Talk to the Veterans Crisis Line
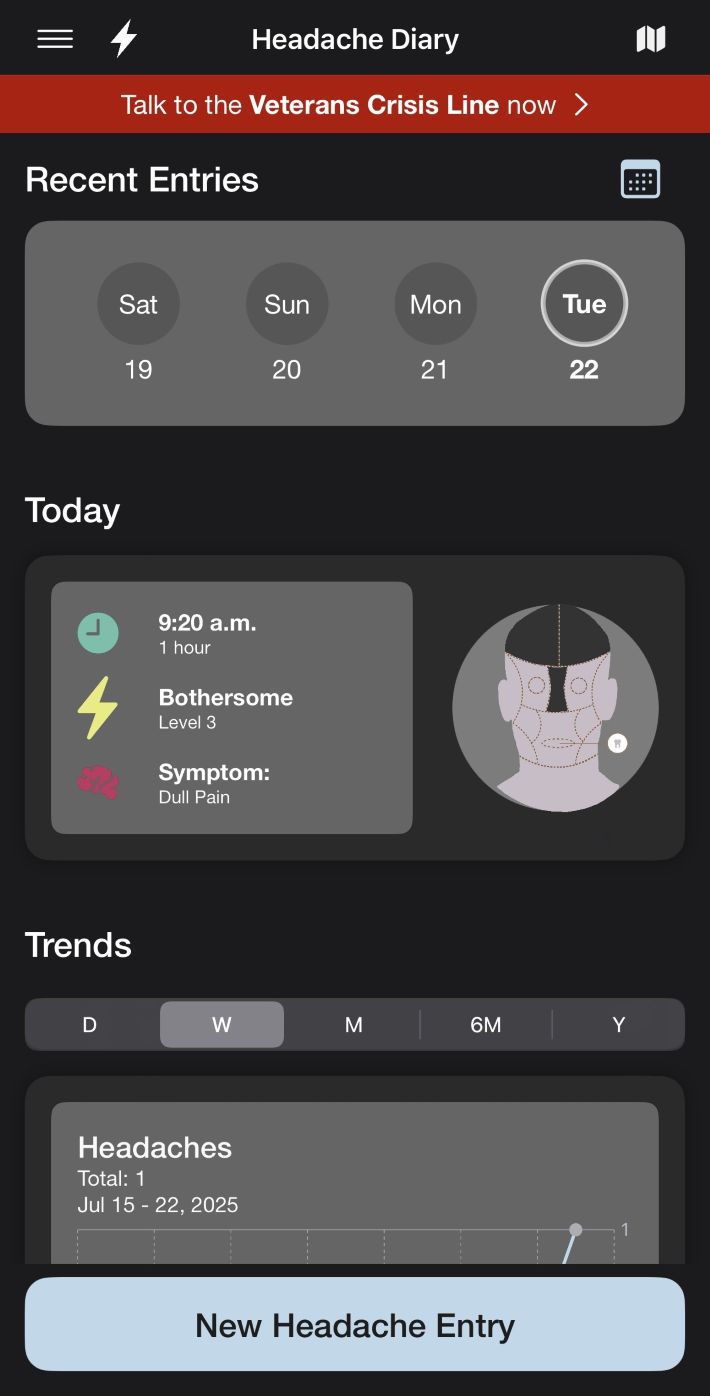Screen dimensions: 710x1396 355,104
